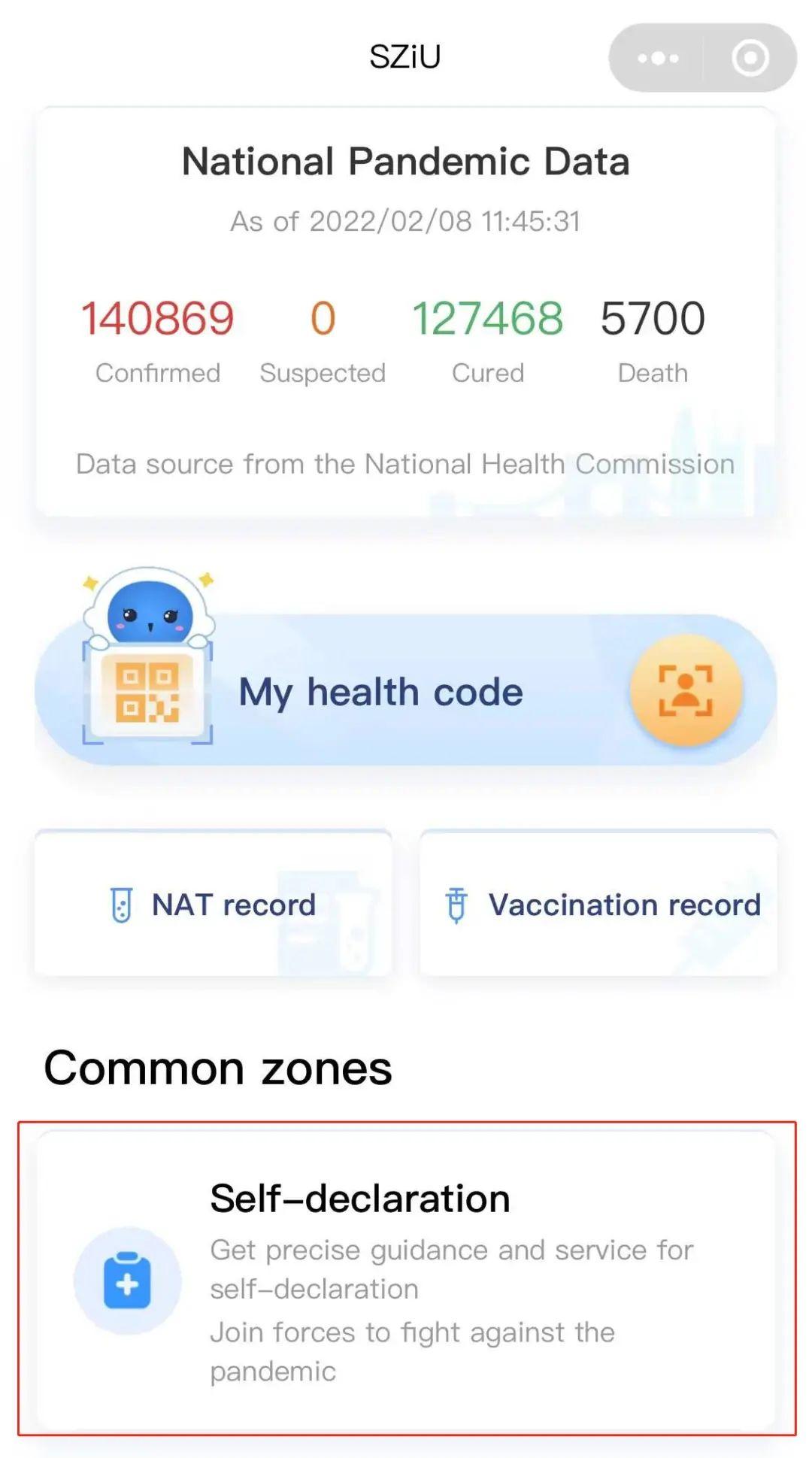Open Vaccination record
The height and width of the screenshot is (1458, 812).
point(598,904)
